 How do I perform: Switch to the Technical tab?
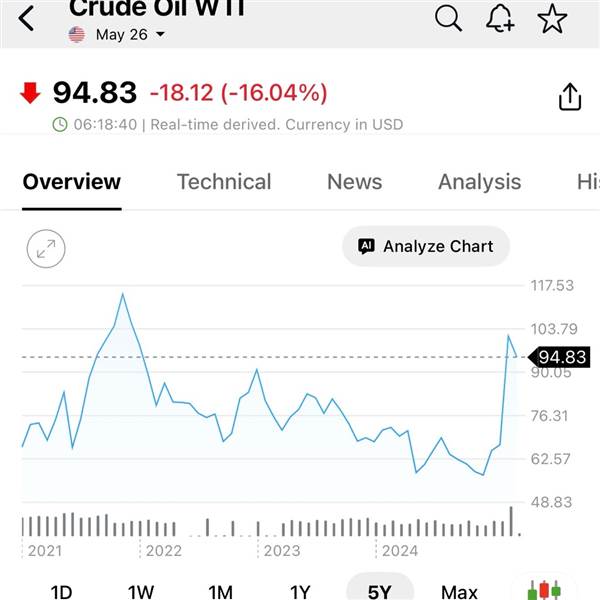click(x=224, y=182)
